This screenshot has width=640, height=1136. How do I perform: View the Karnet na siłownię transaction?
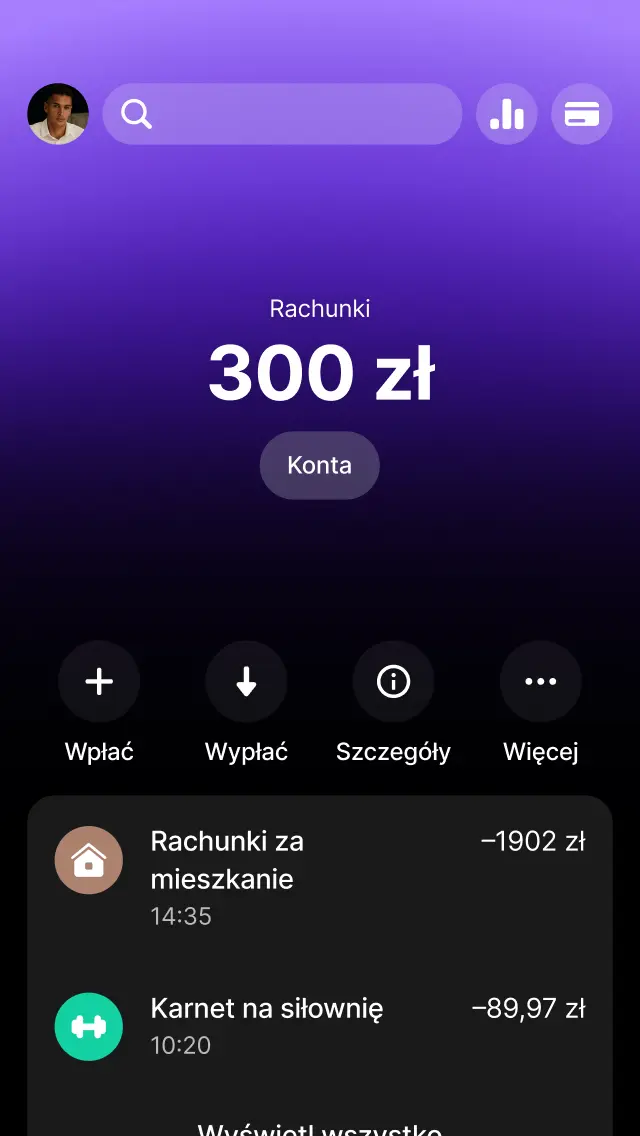(320, 1025)
